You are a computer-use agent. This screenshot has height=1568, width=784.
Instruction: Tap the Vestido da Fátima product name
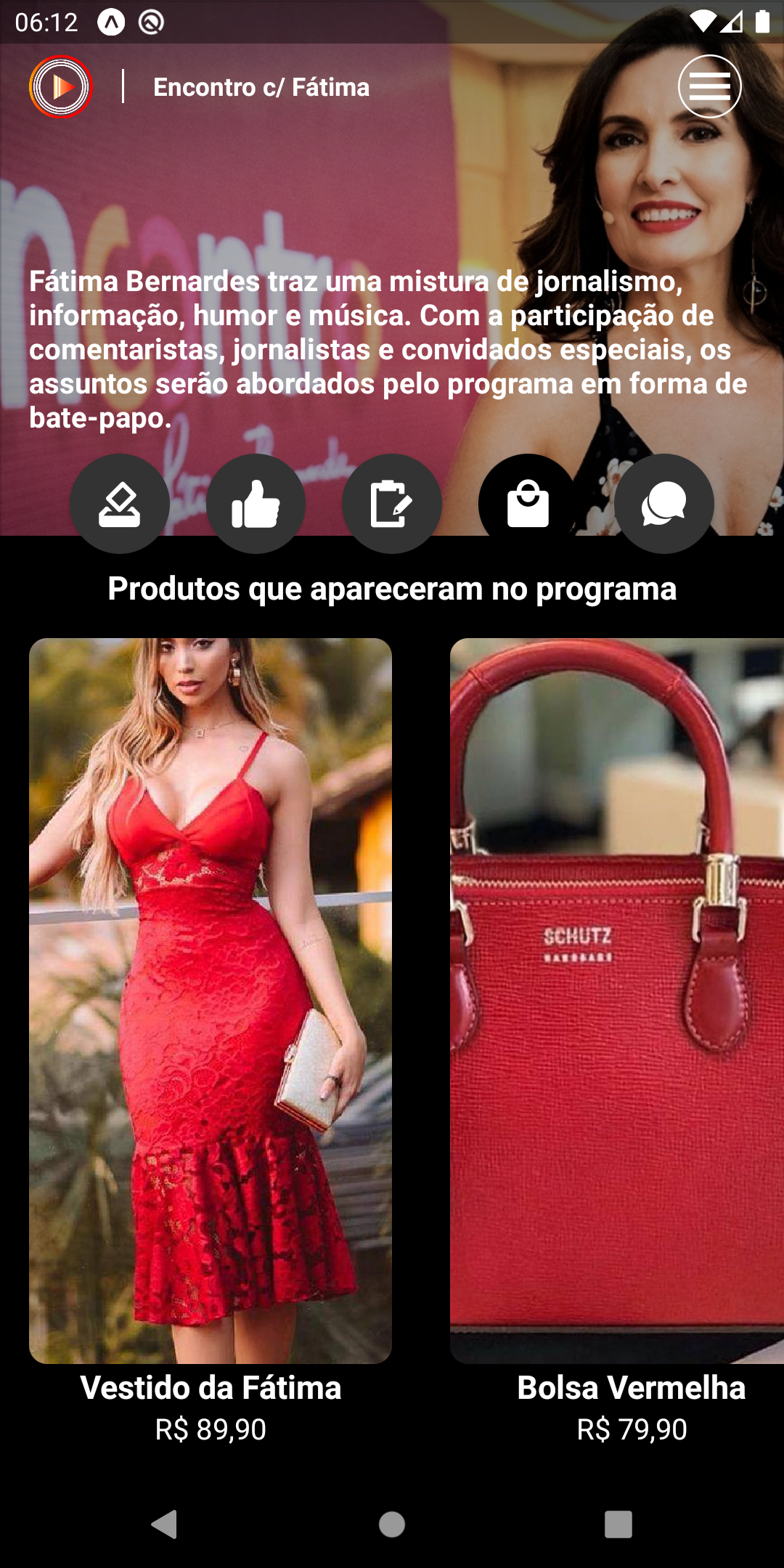(211, 1387)
